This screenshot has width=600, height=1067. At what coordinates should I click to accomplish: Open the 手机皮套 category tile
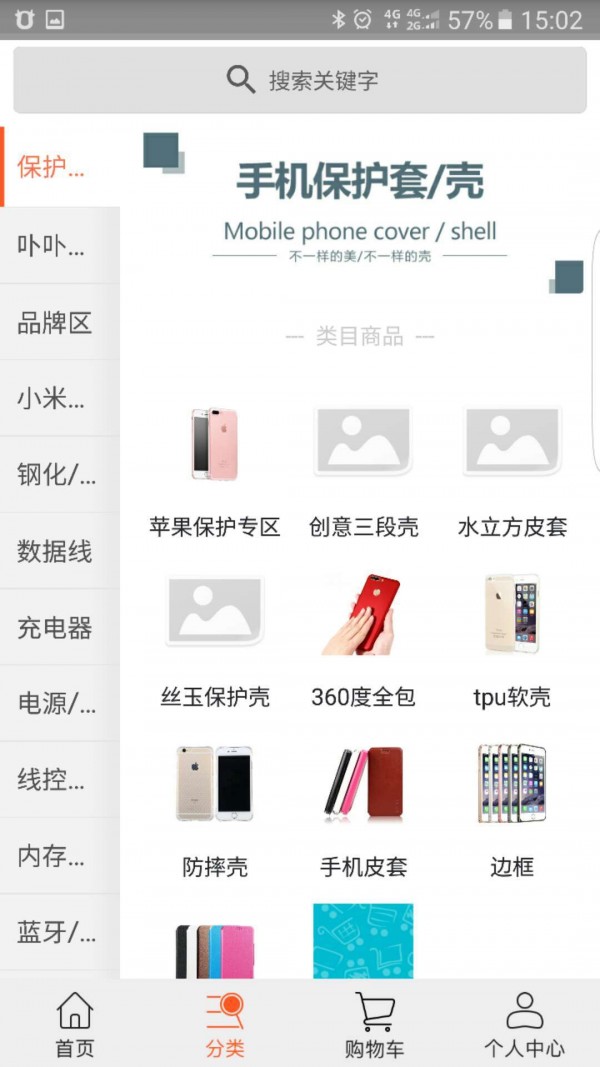[x=363, y=810]
